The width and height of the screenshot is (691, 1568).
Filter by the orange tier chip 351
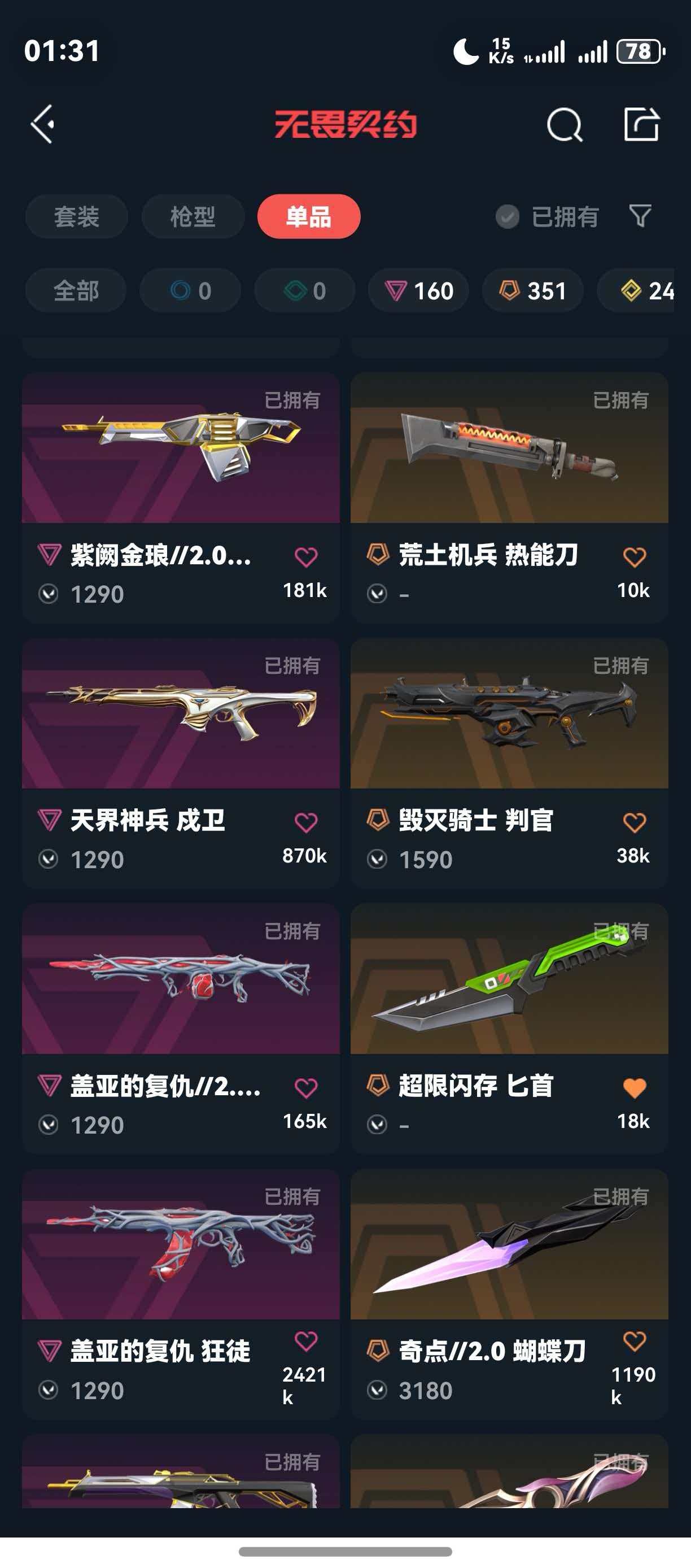[533, 291]
